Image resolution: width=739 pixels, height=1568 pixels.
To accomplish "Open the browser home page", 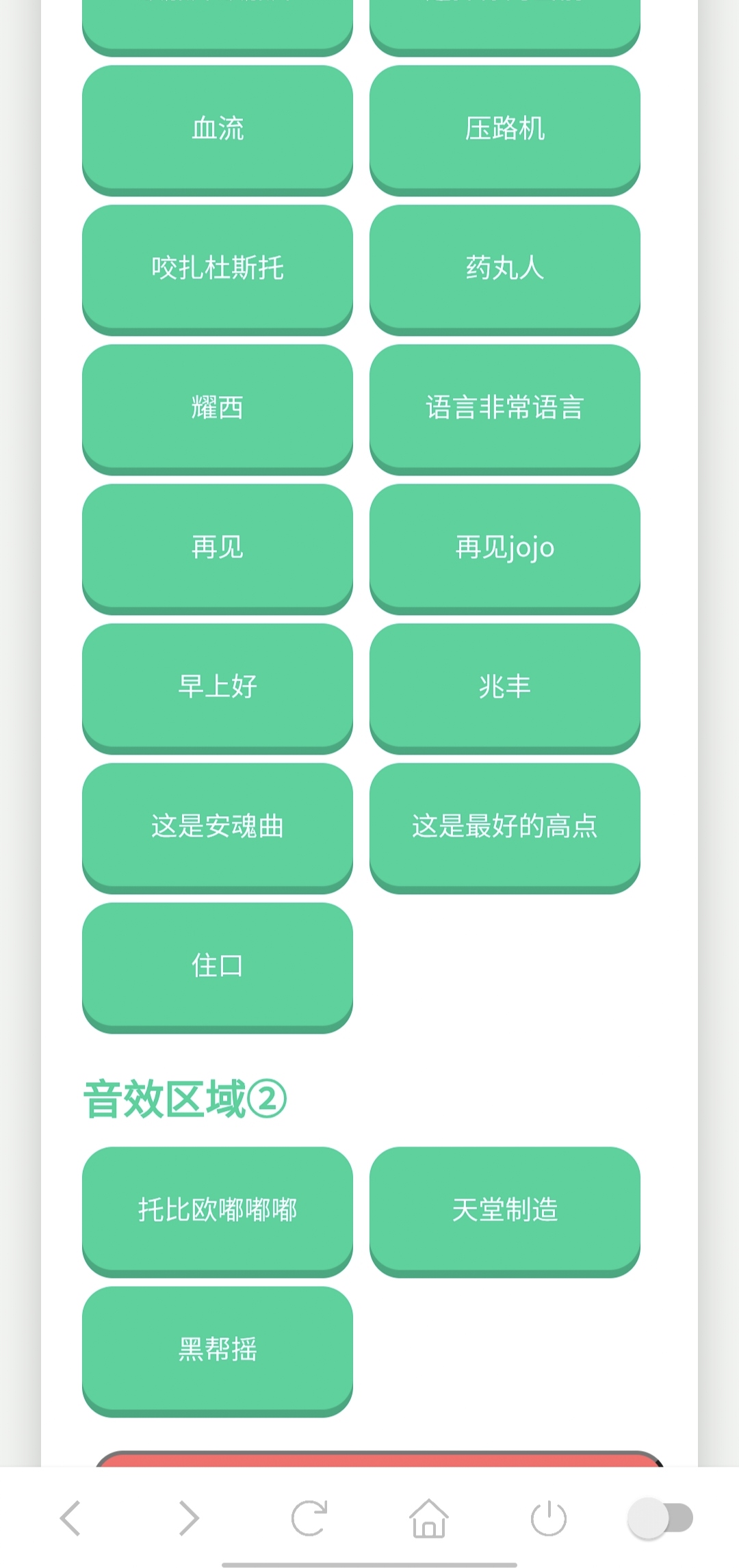I will [x=429, y=1518].
